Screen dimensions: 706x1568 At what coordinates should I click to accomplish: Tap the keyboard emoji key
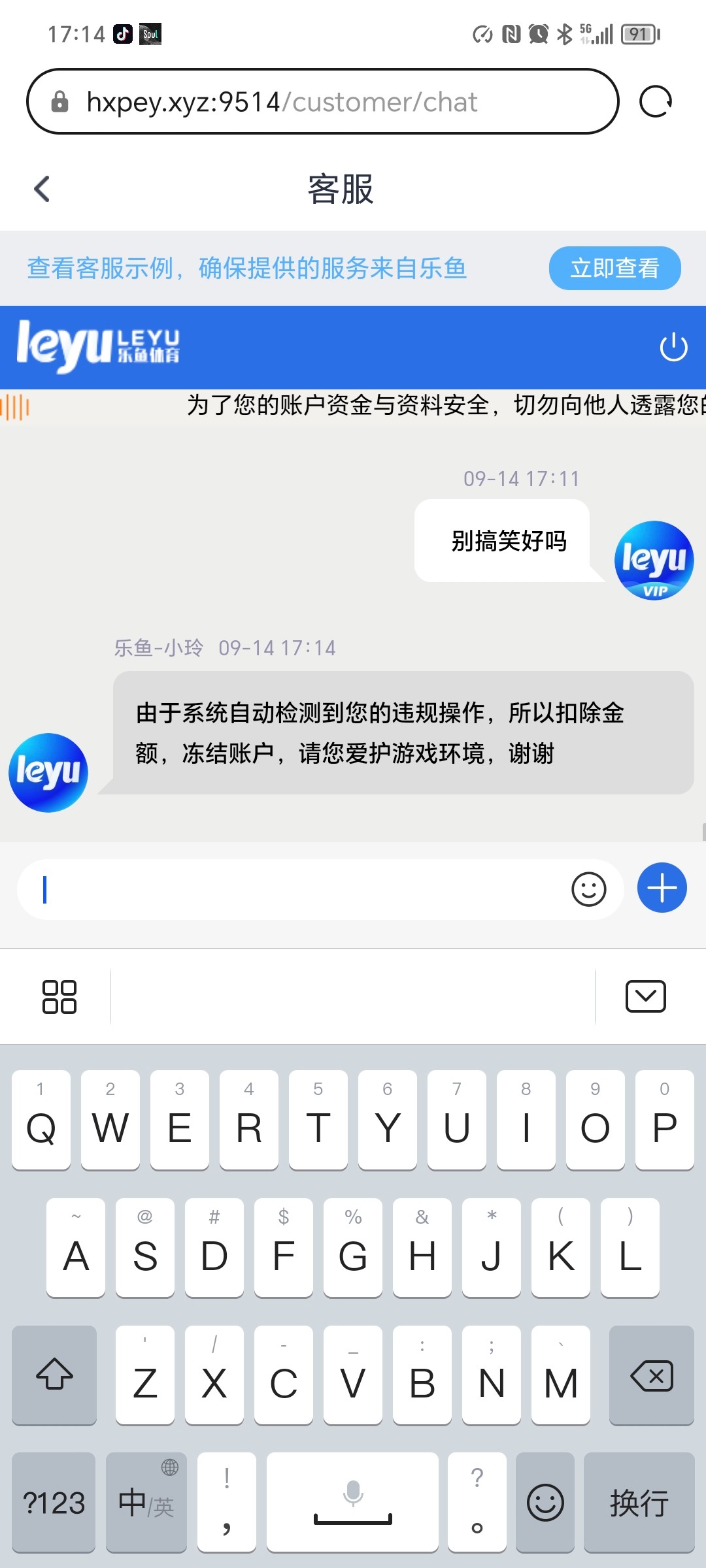(545, 1502)
